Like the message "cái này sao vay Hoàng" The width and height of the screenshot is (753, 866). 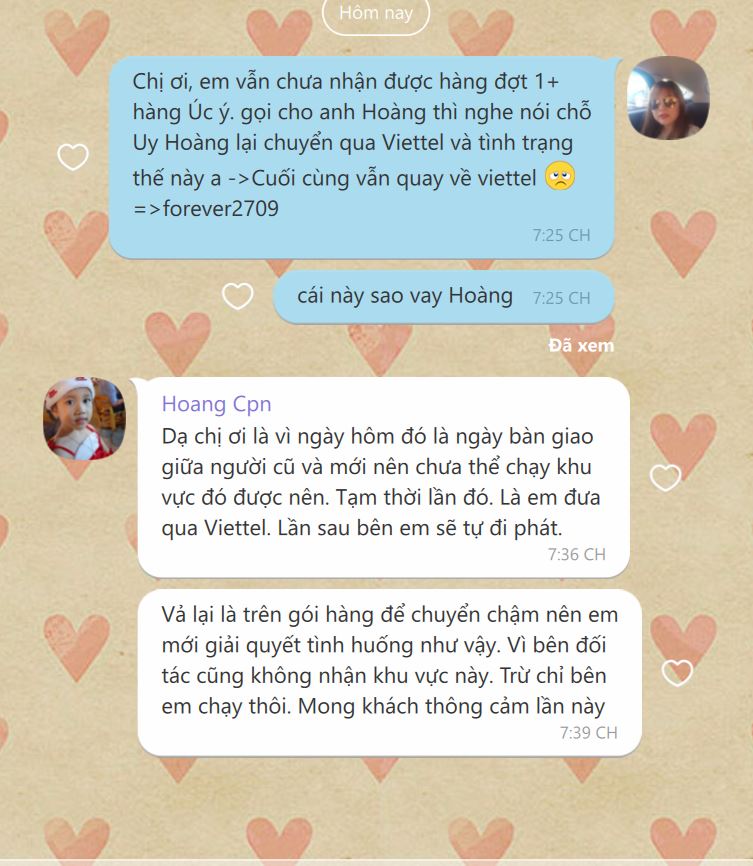pos(237,296)
